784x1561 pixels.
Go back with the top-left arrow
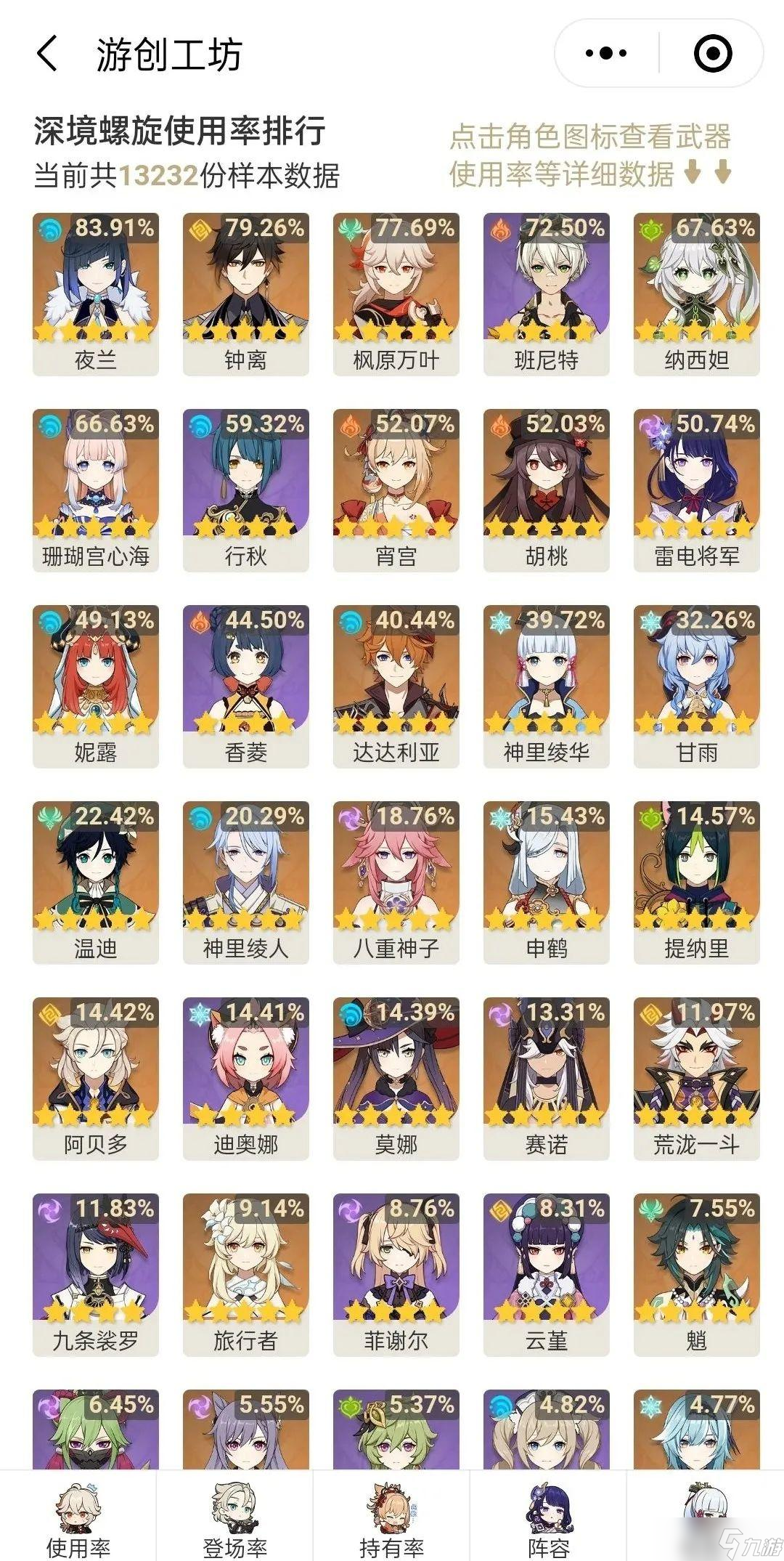(47, 54)
